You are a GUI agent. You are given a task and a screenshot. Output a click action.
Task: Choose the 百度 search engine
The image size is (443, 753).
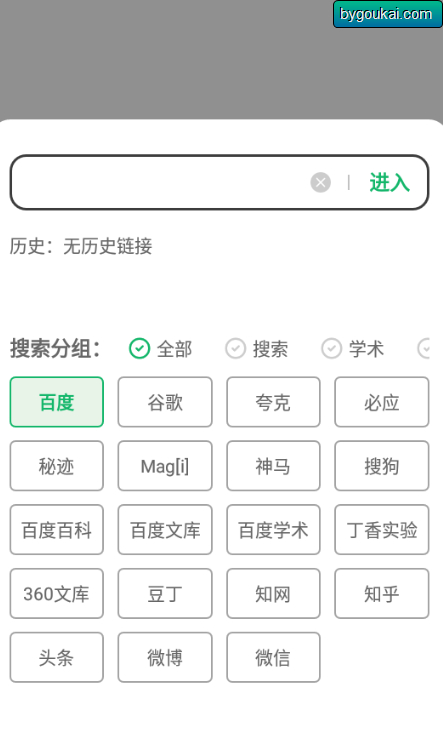57,402
